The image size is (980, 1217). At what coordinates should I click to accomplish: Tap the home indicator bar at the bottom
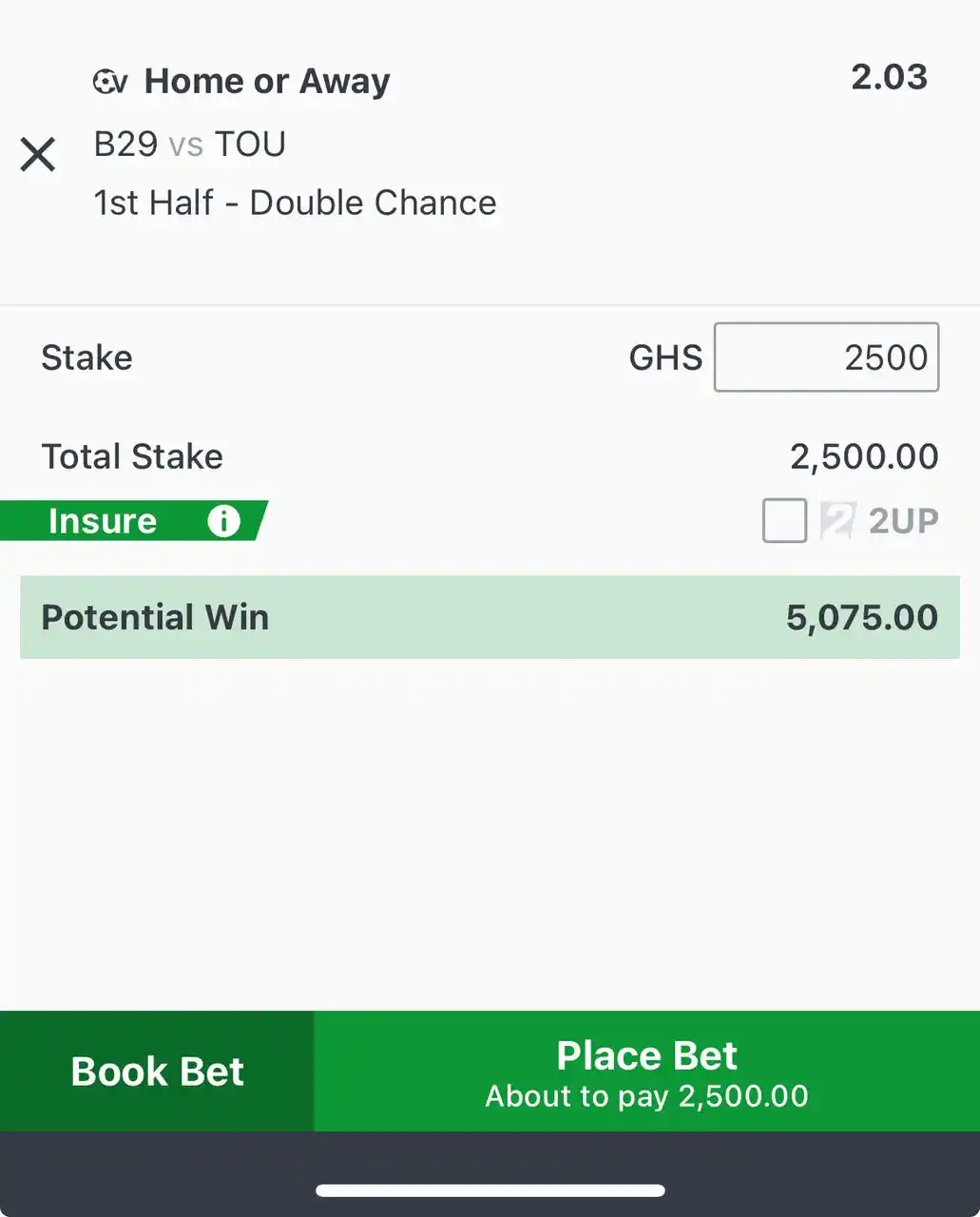(490, 1187)
